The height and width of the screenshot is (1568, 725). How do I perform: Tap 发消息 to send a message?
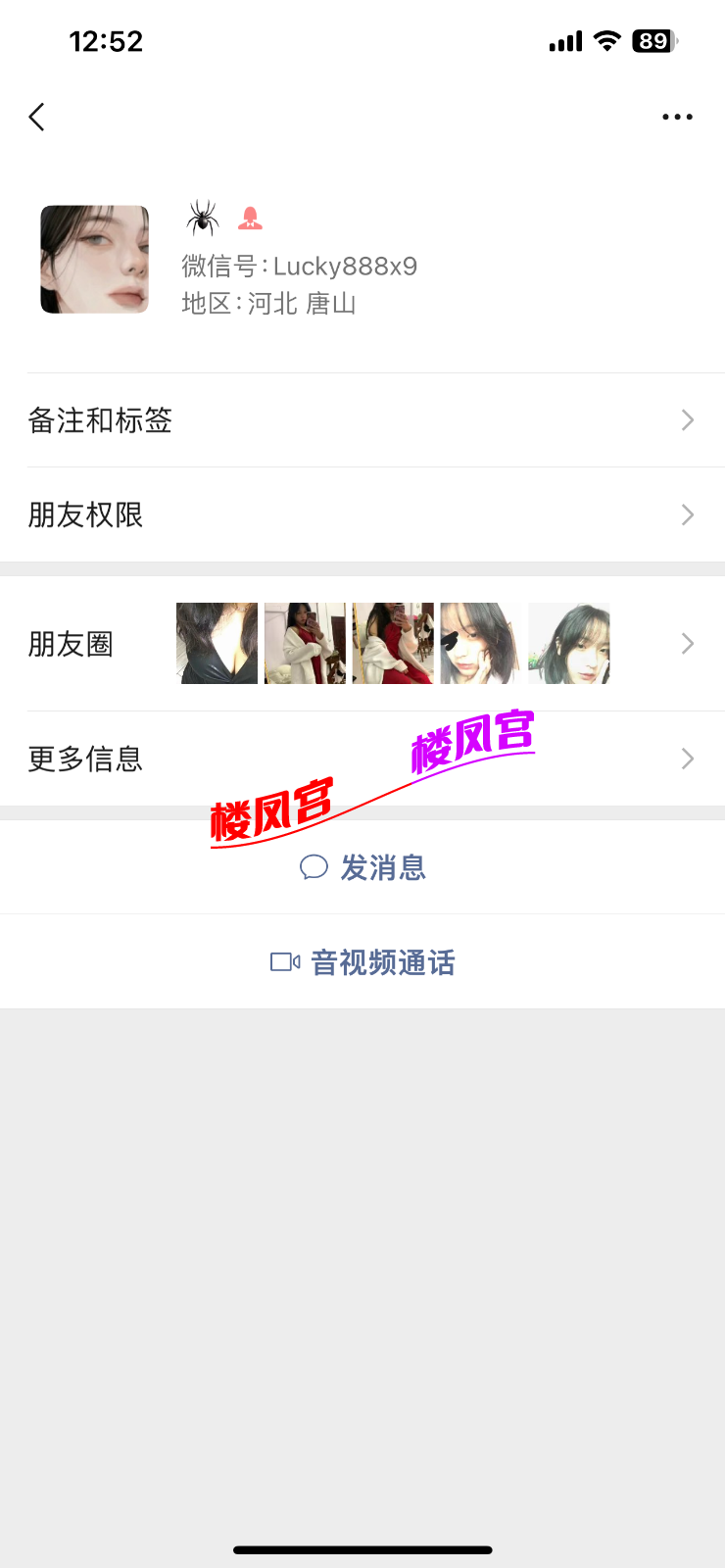(x=362, y=867)
